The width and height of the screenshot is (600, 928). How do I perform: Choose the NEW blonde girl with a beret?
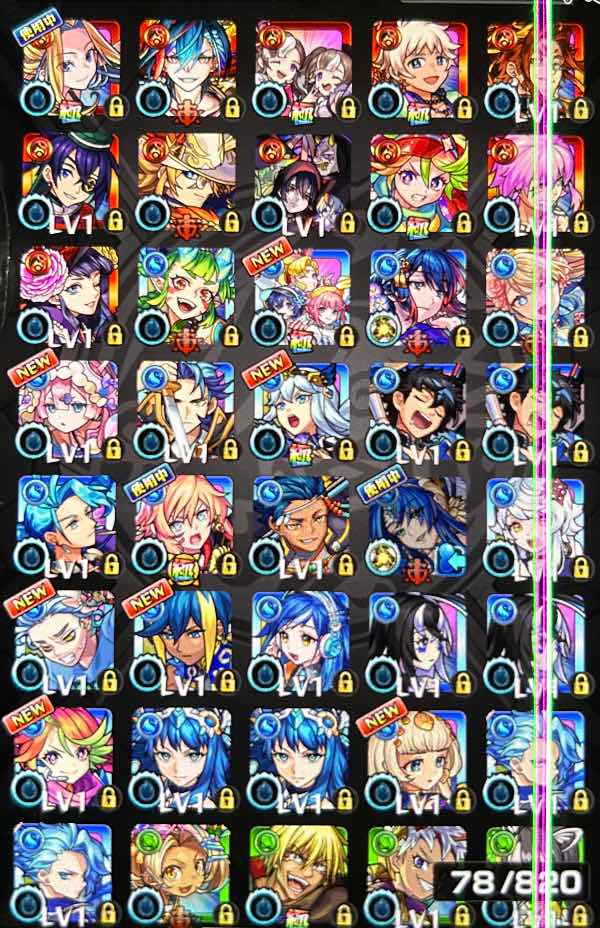pos(417,759)
